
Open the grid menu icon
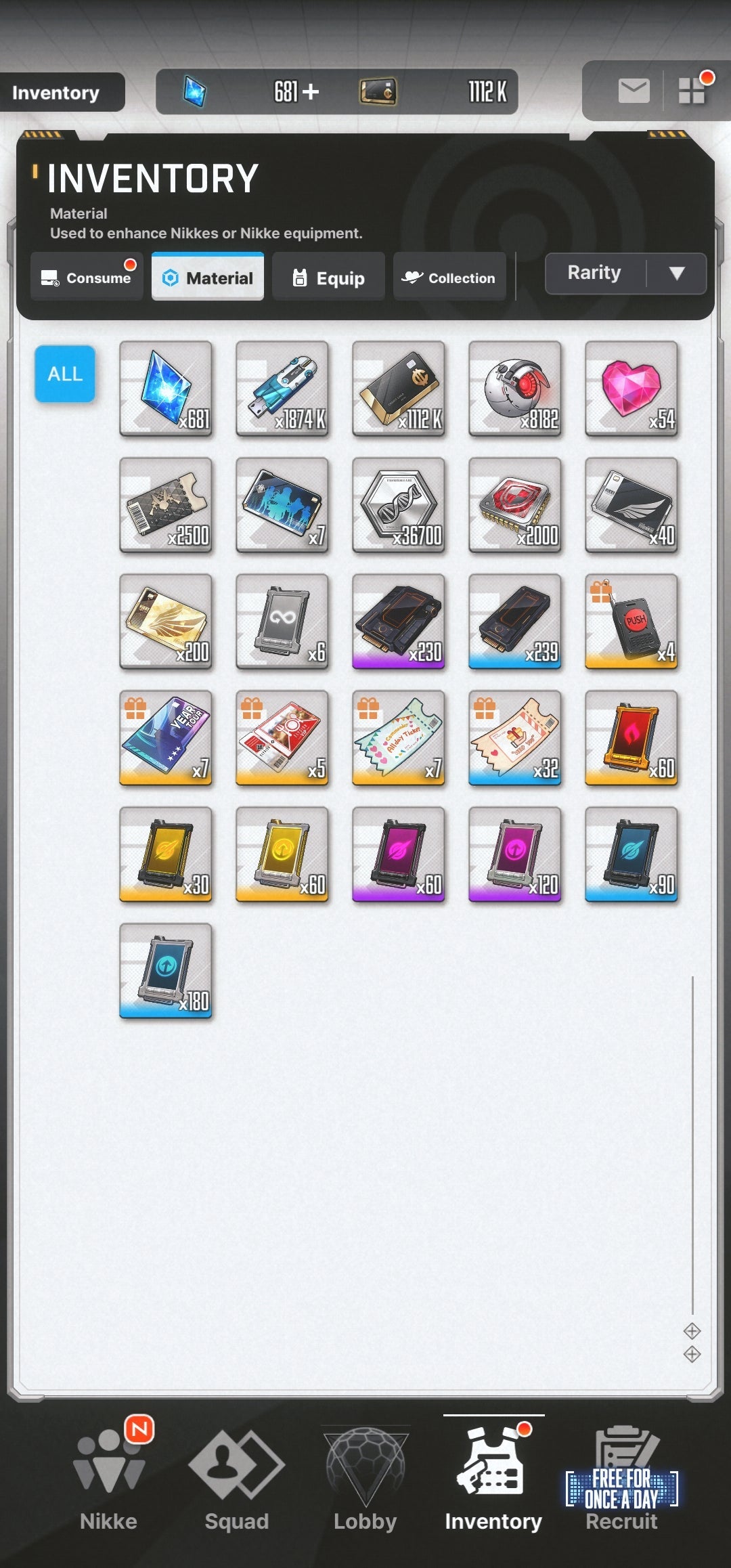point(692,91)
